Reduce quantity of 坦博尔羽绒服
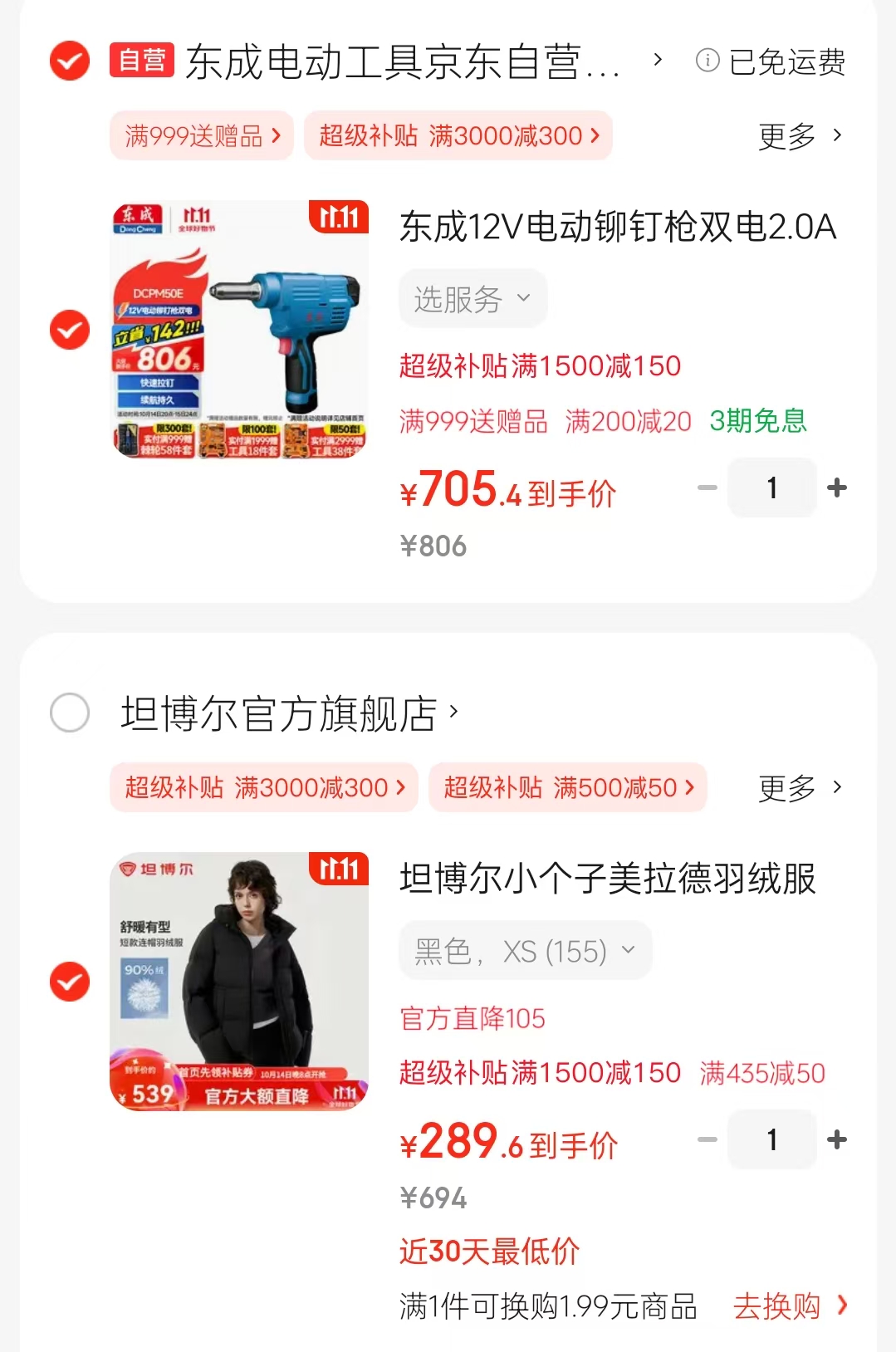The width and height of the screenshot is (896, 1352). click(707, 1140)
